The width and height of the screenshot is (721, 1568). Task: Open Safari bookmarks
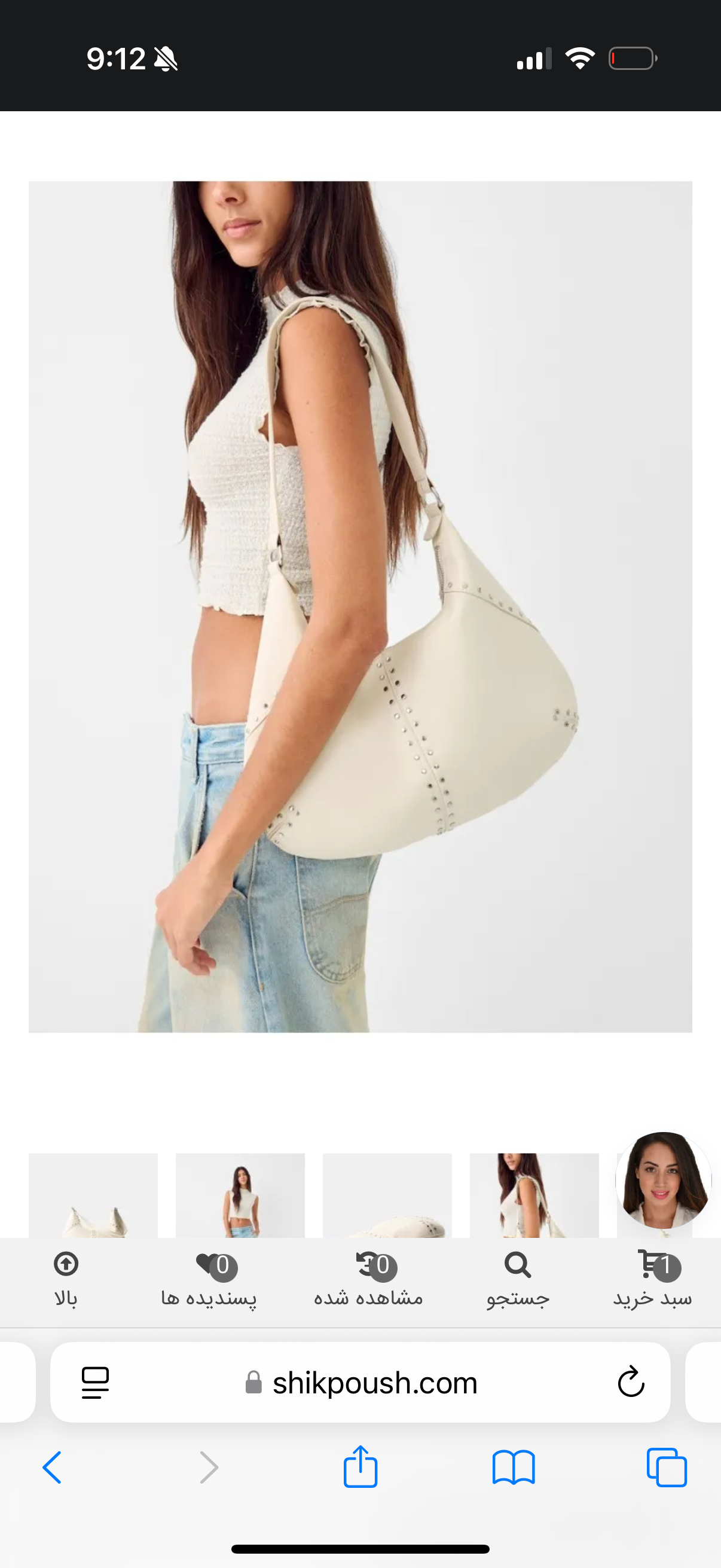point(514,1468)
